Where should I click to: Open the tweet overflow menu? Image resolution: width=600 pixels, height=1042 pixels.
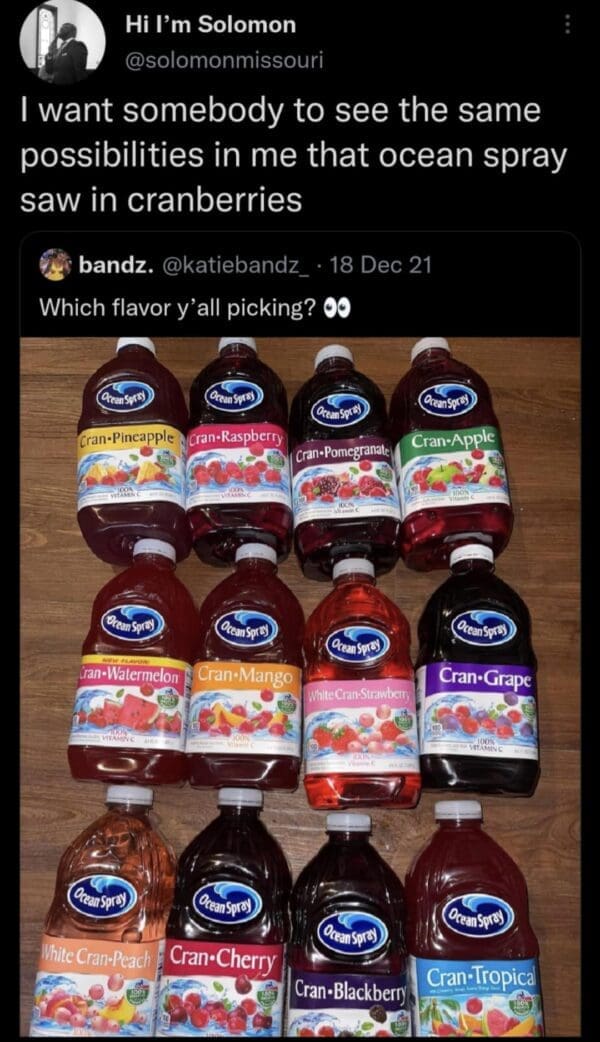570,23
